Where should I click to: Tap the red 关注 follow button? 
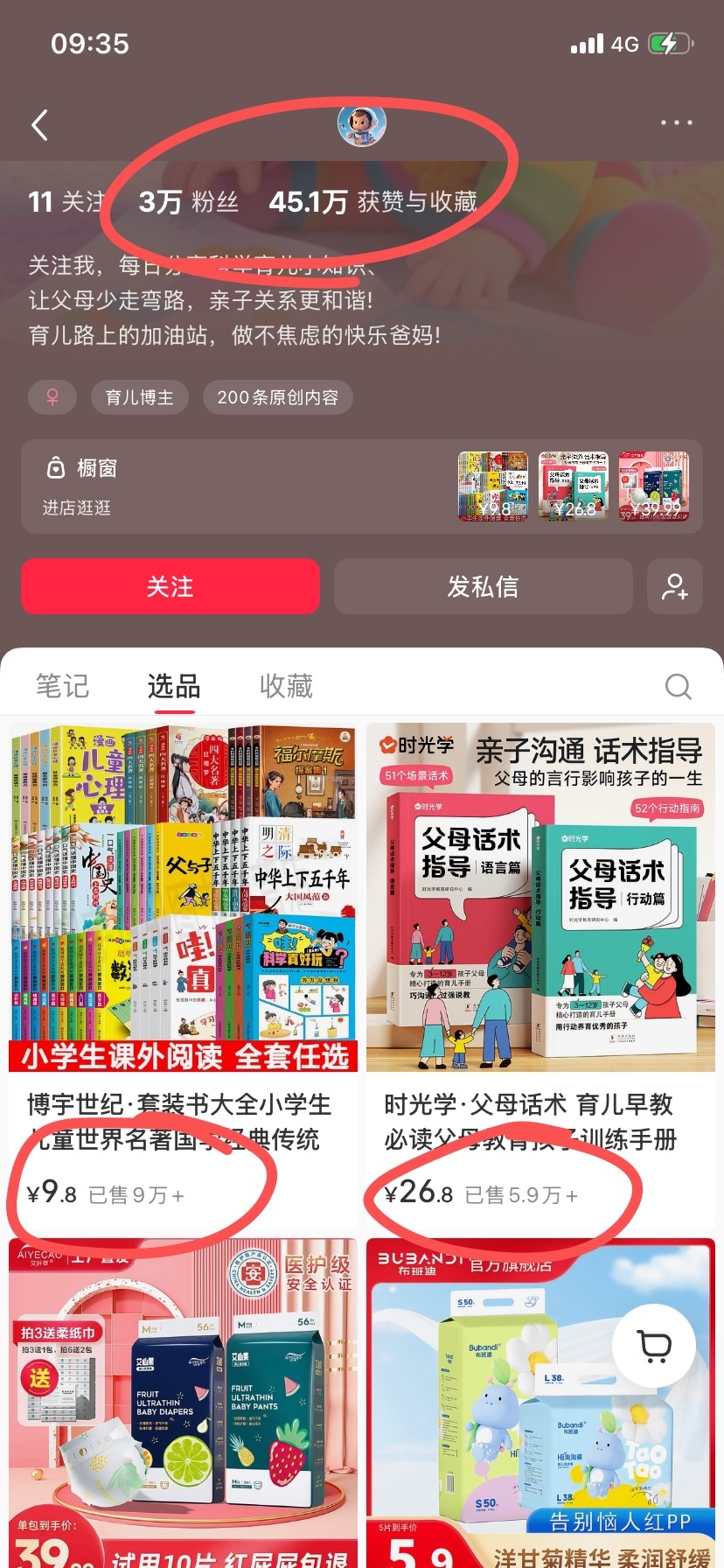(171, 586)
